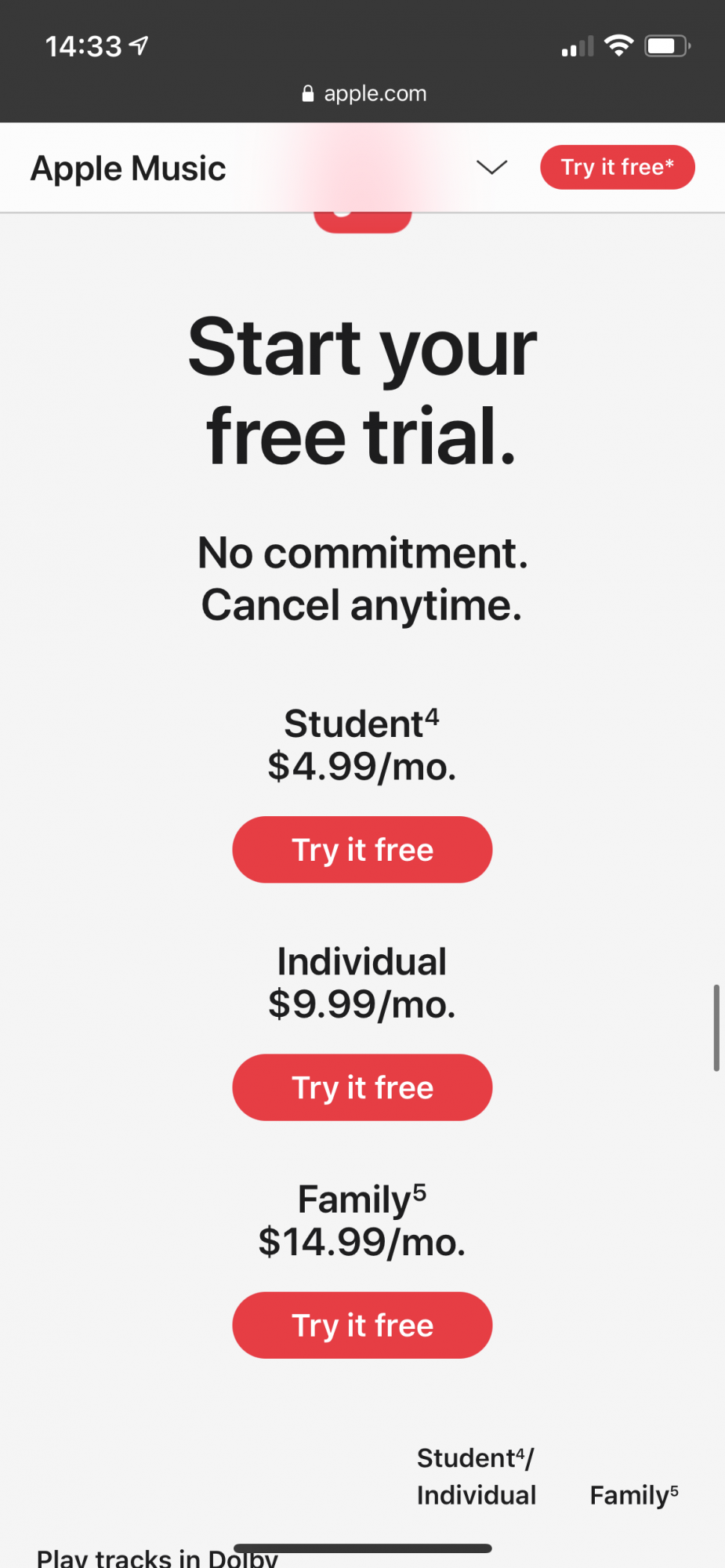Start free trial for Family plan

(x=362, y=1325)
